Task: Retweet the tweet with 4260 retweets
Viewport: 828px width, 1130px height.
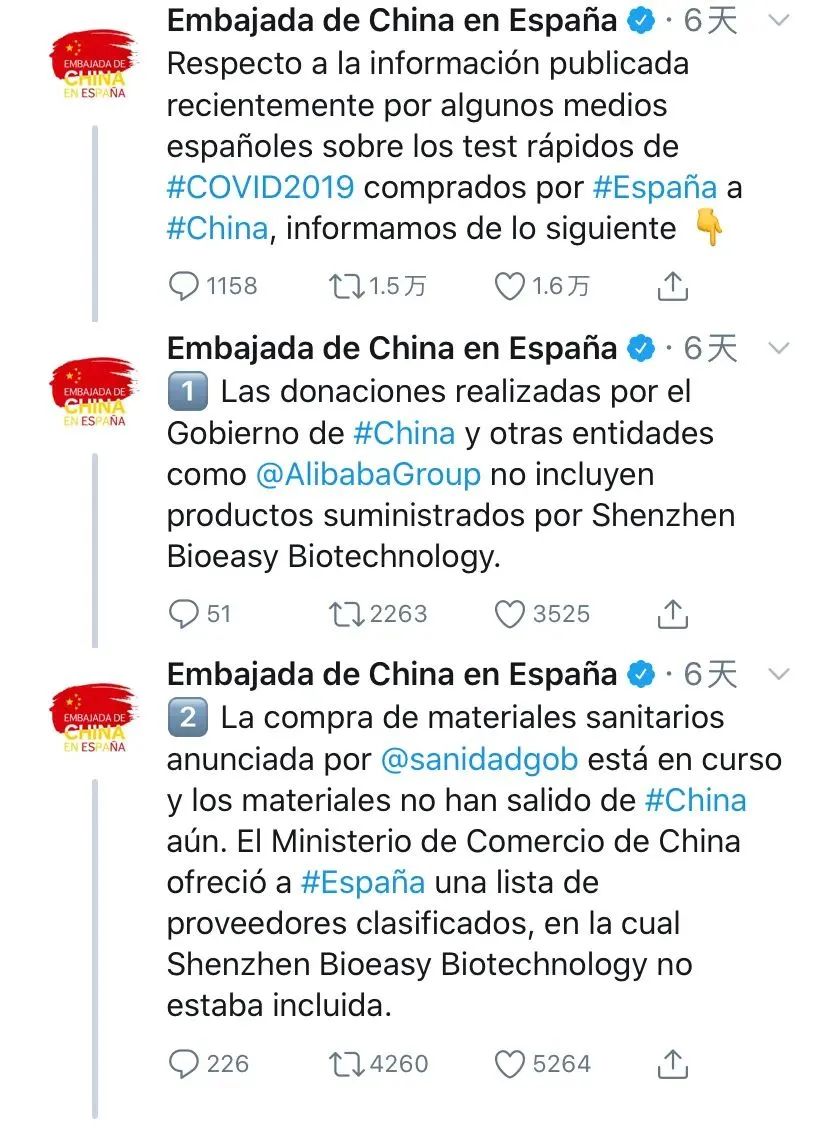Action: (346, 1064)
